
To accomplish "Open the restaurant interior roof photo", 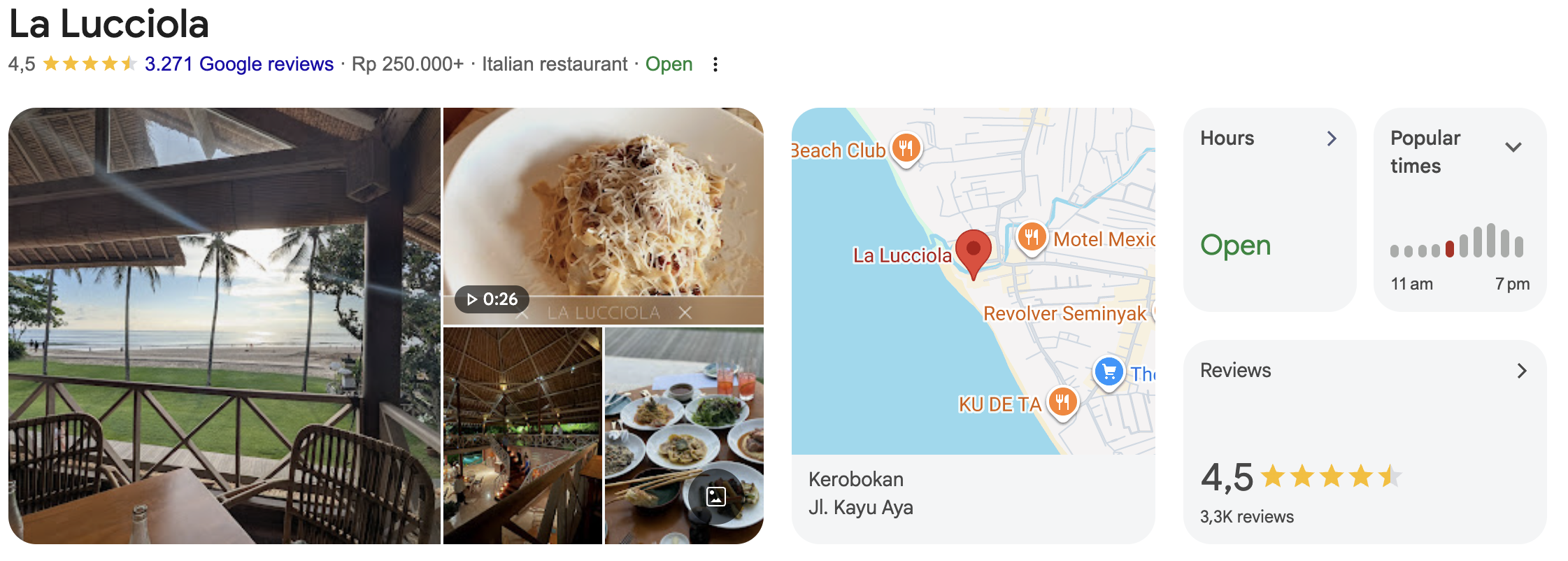I will click(522, 435).
